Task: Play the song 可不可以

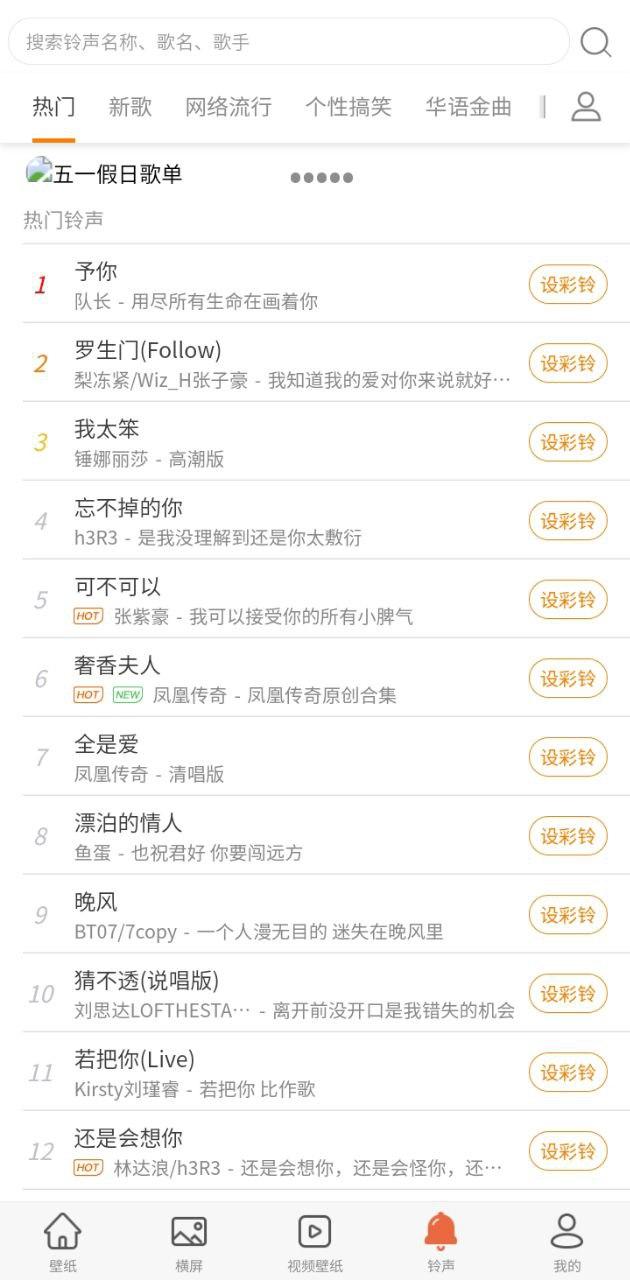Action: pos(117,587)
